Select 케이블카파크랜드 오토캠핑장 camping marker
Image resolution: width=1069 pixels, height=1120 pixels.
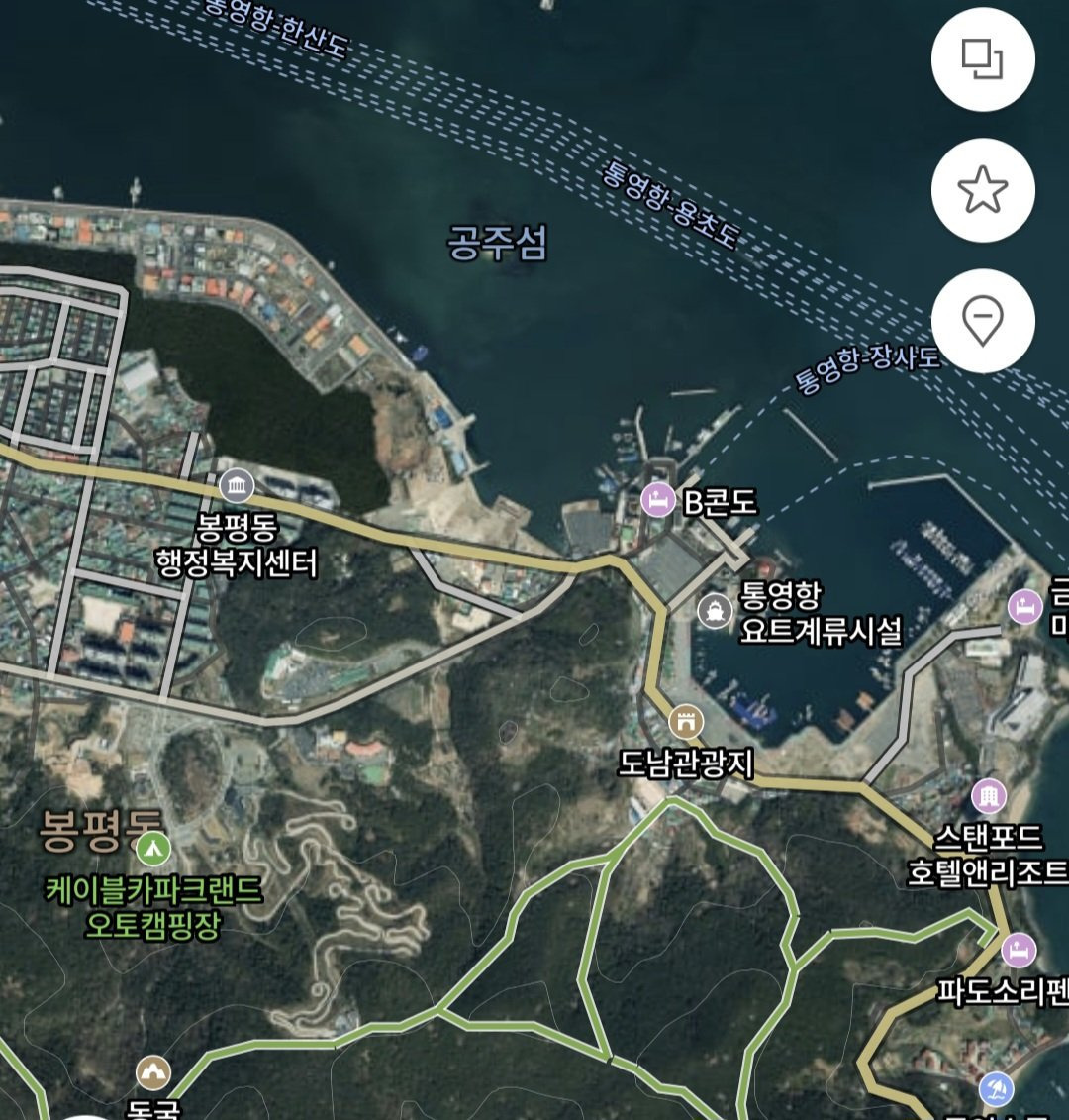coord(152,848)
